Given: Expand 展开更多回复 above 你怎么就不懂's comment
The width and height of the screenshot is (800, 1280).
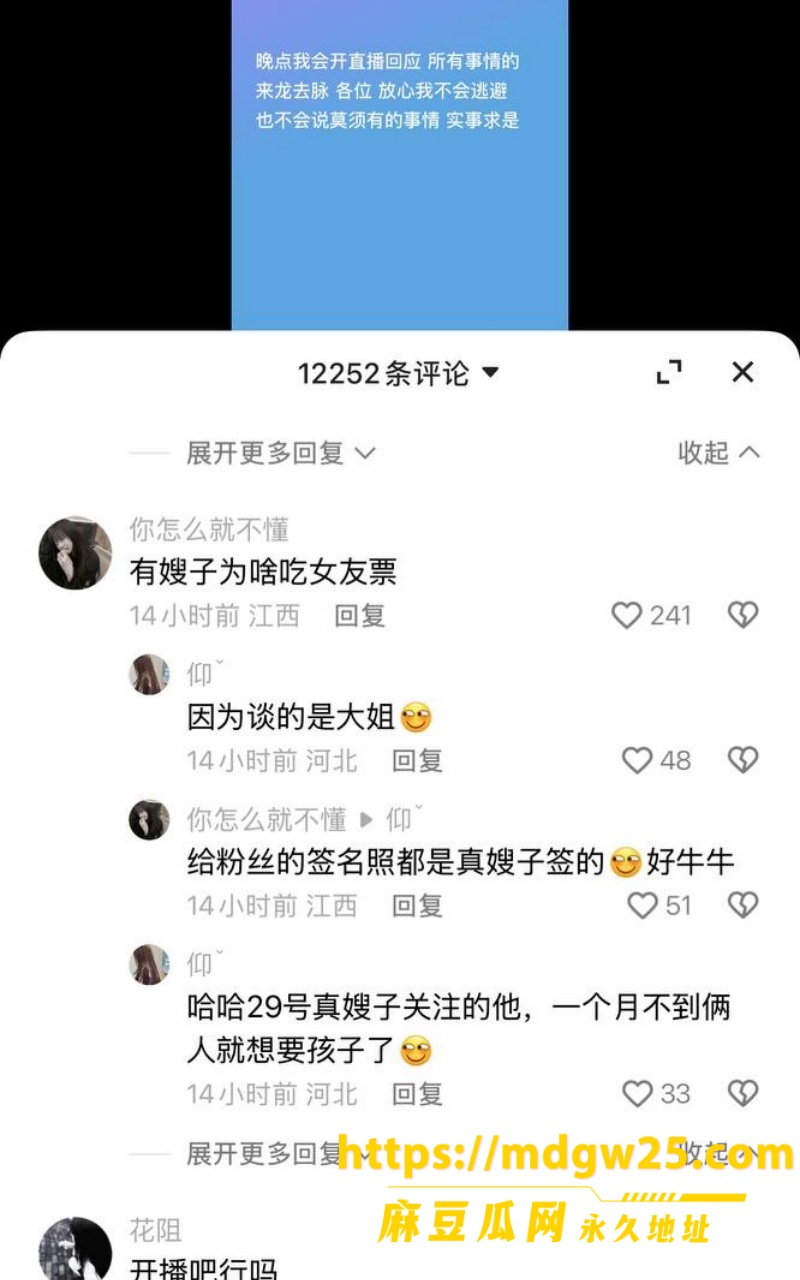Looking at the screenshot, I should pos(280,453).
